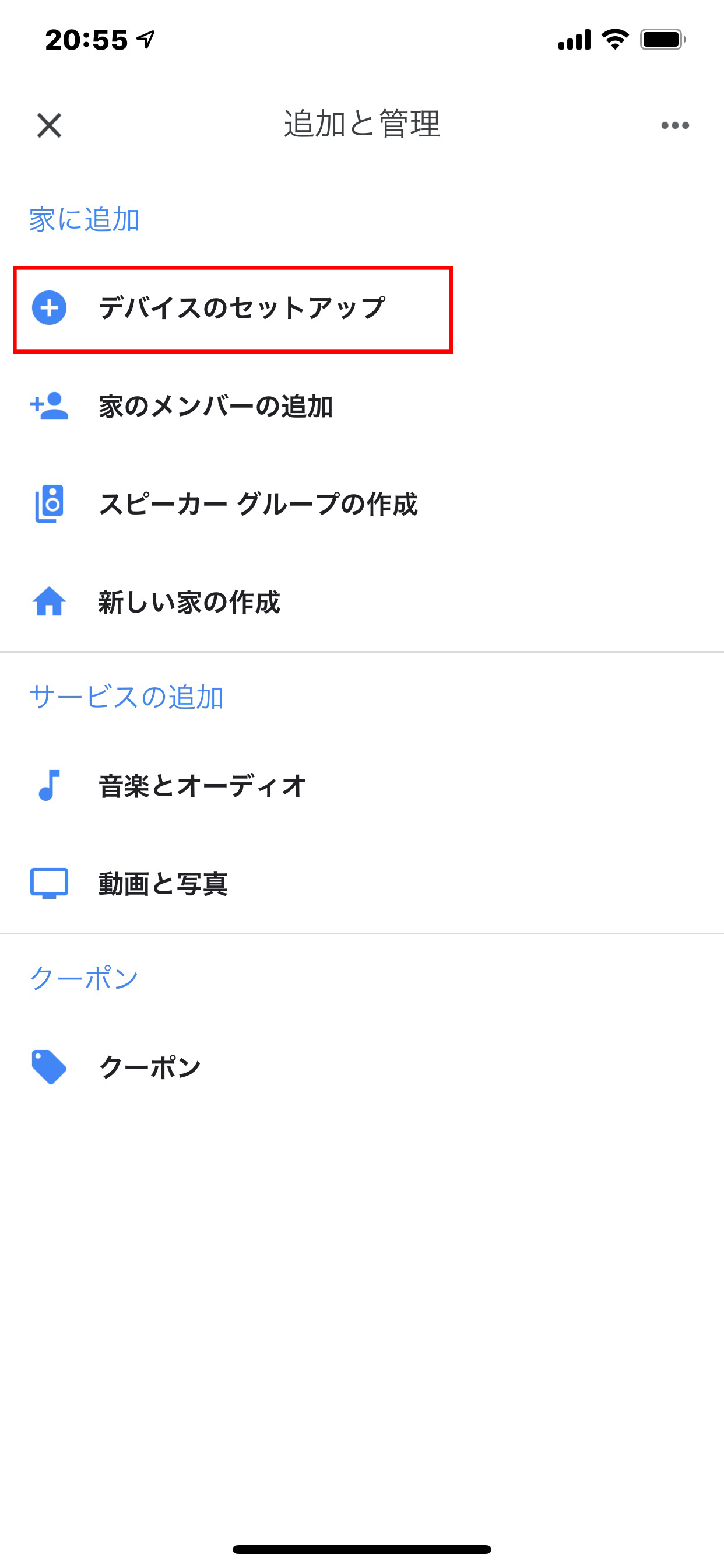724x1568 pixels.
Task: Open the クーポン row with the tag icon
Action: (362, 1067)
